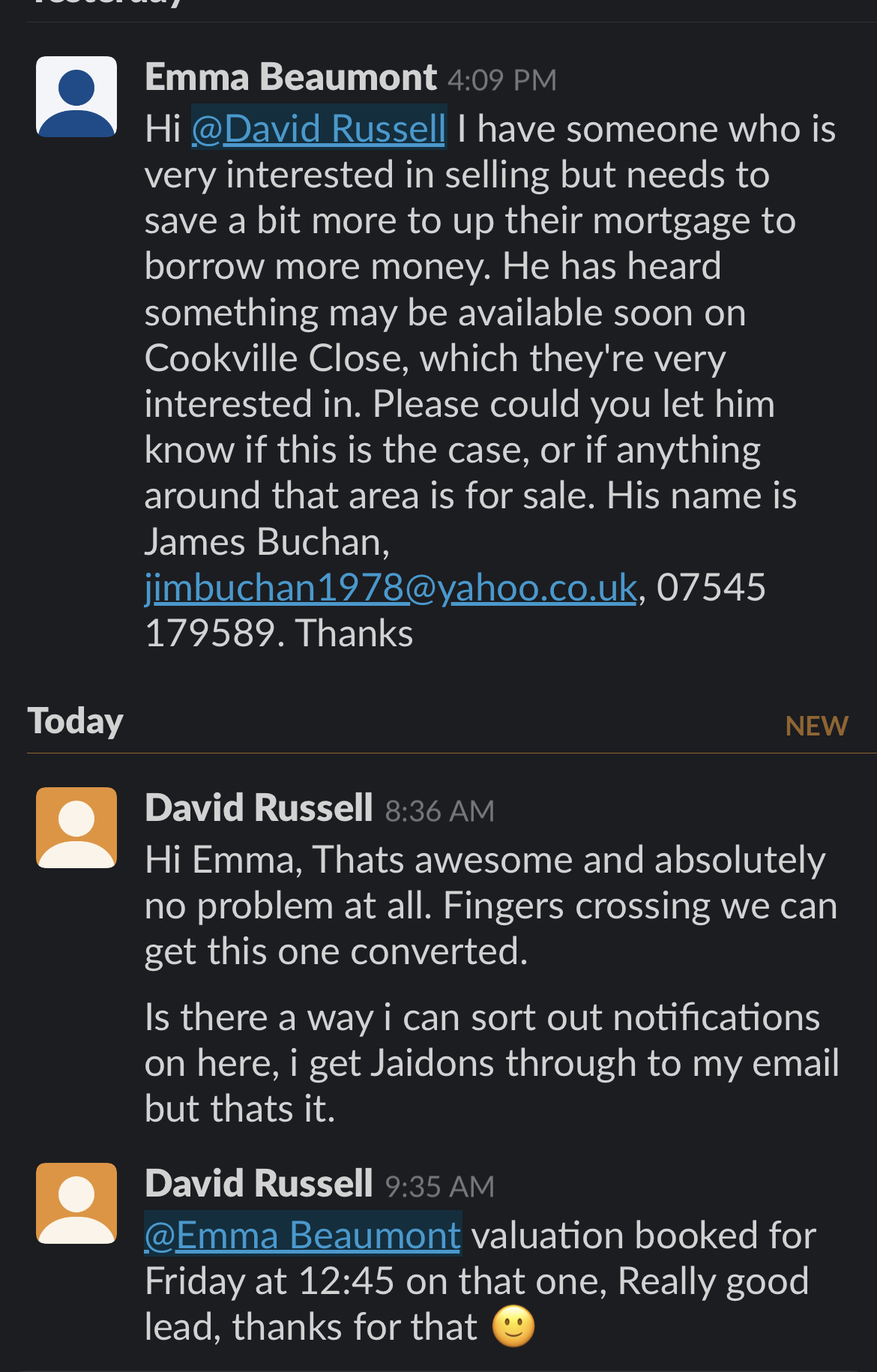Open David Russell's avatar on 9:35 AM message
The width and height of the screenshot is (877, 1372).
(76, 1203)
